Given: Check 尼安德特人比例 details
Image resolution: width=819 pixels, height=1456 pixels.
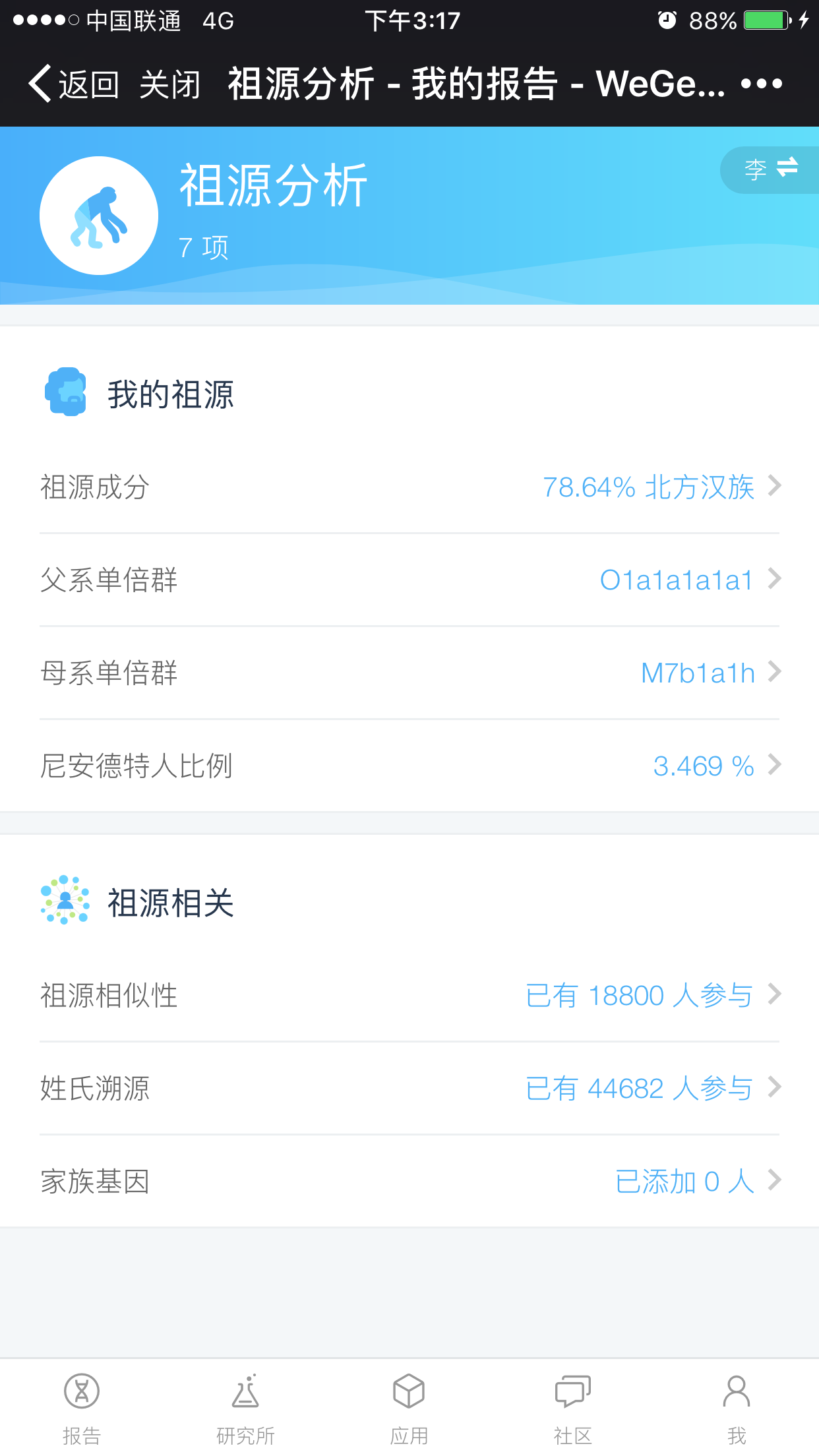Looking at the screenshot, I should (409, 766).
